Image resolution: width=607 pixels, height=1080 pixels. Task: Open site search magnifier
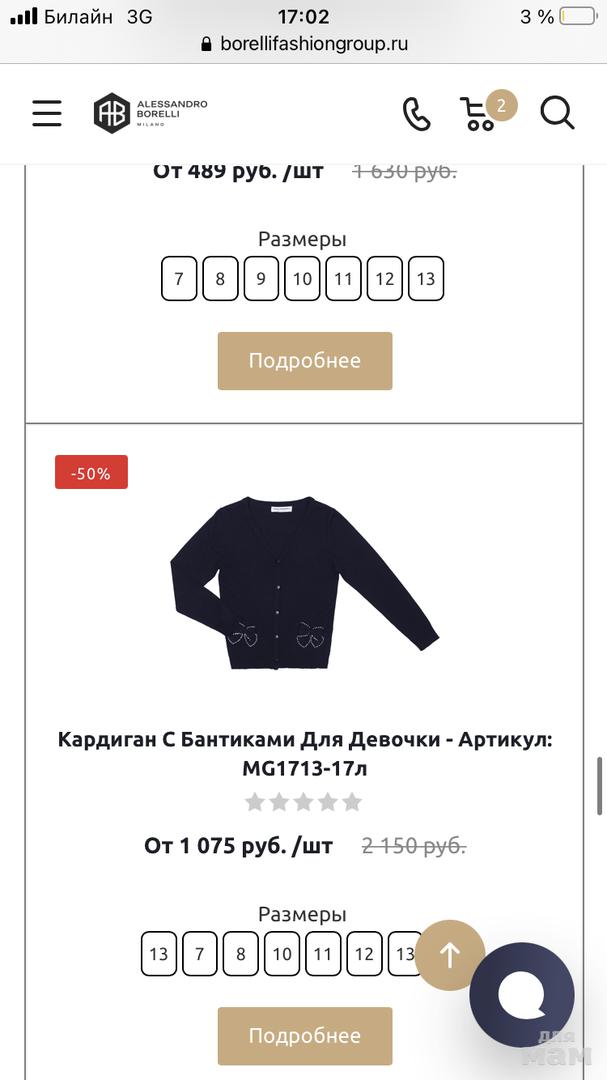(557, 113)
